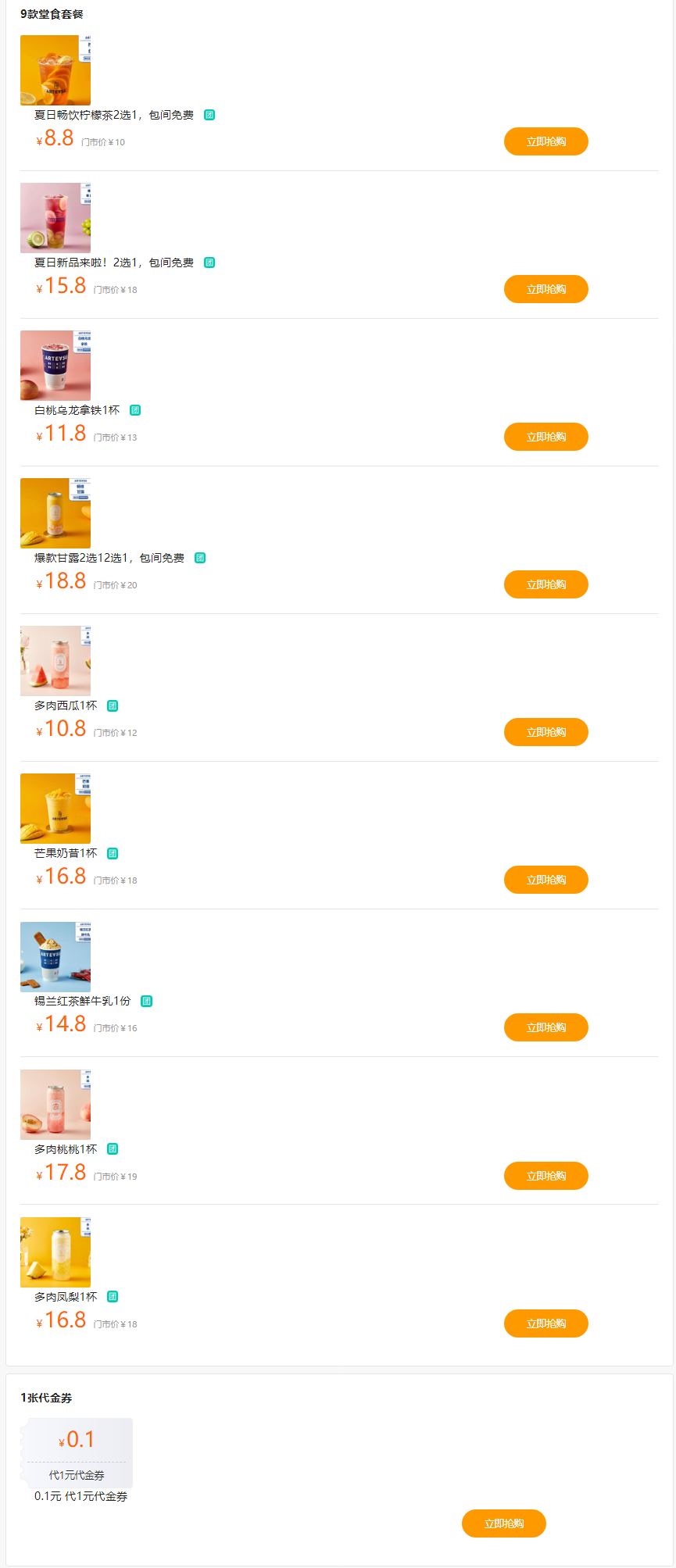View the 芒果奶昔 drink image
Screen dimensions: 676x1568
tap(55, 809)
